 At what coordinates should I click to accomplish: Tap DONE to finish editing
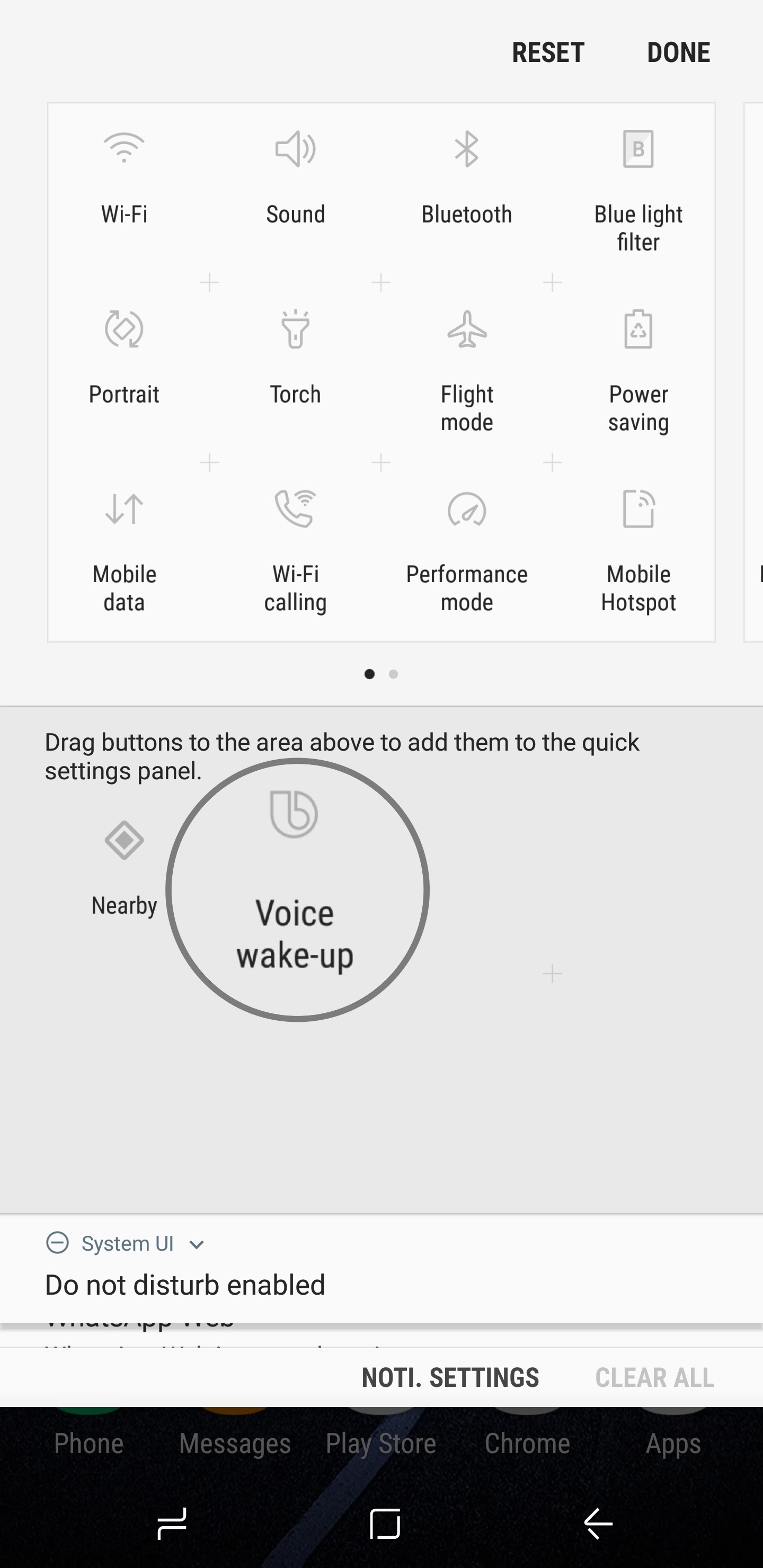678,52
